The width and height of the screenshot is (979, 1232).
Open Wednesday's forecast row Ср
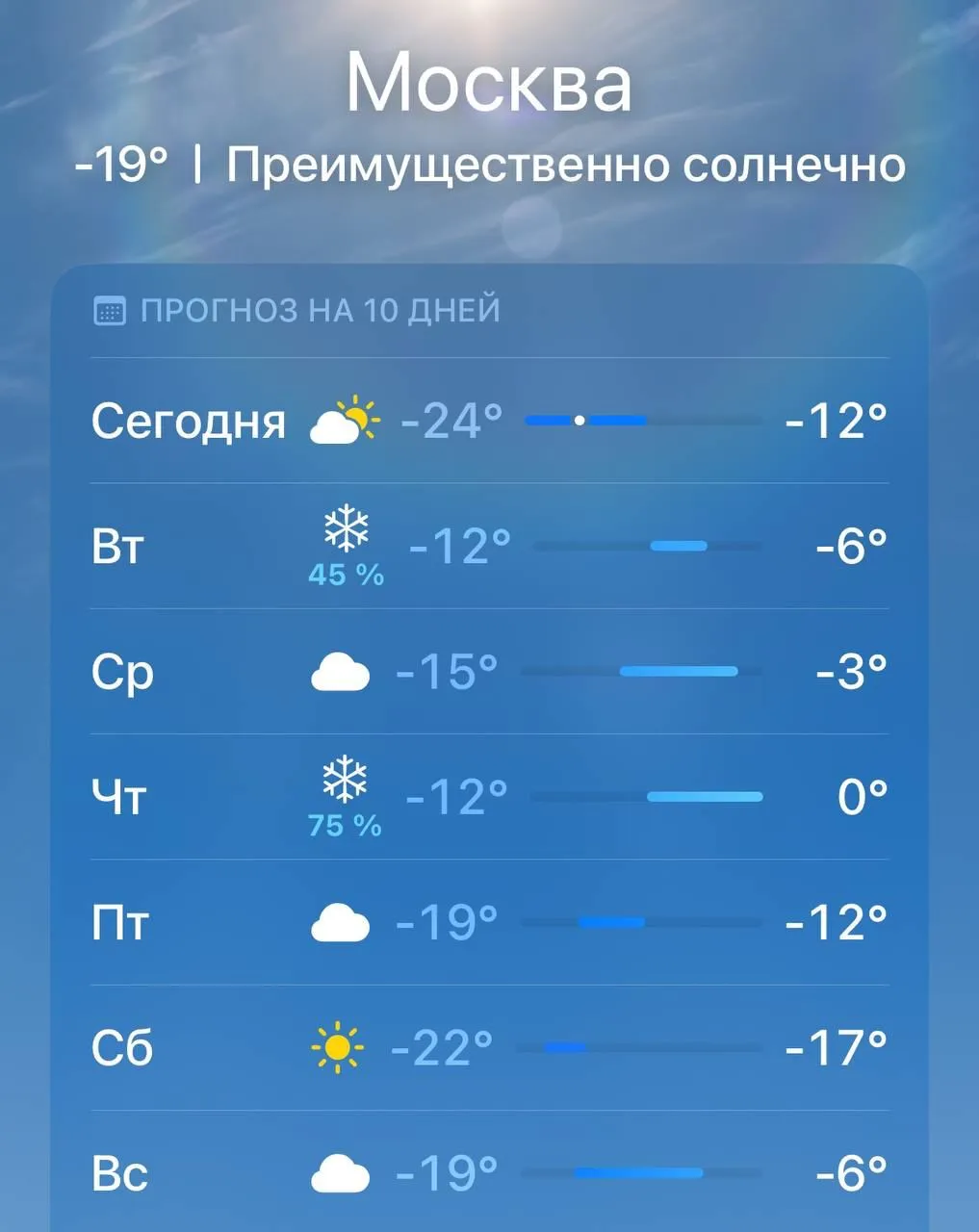(x=489, y=671)
